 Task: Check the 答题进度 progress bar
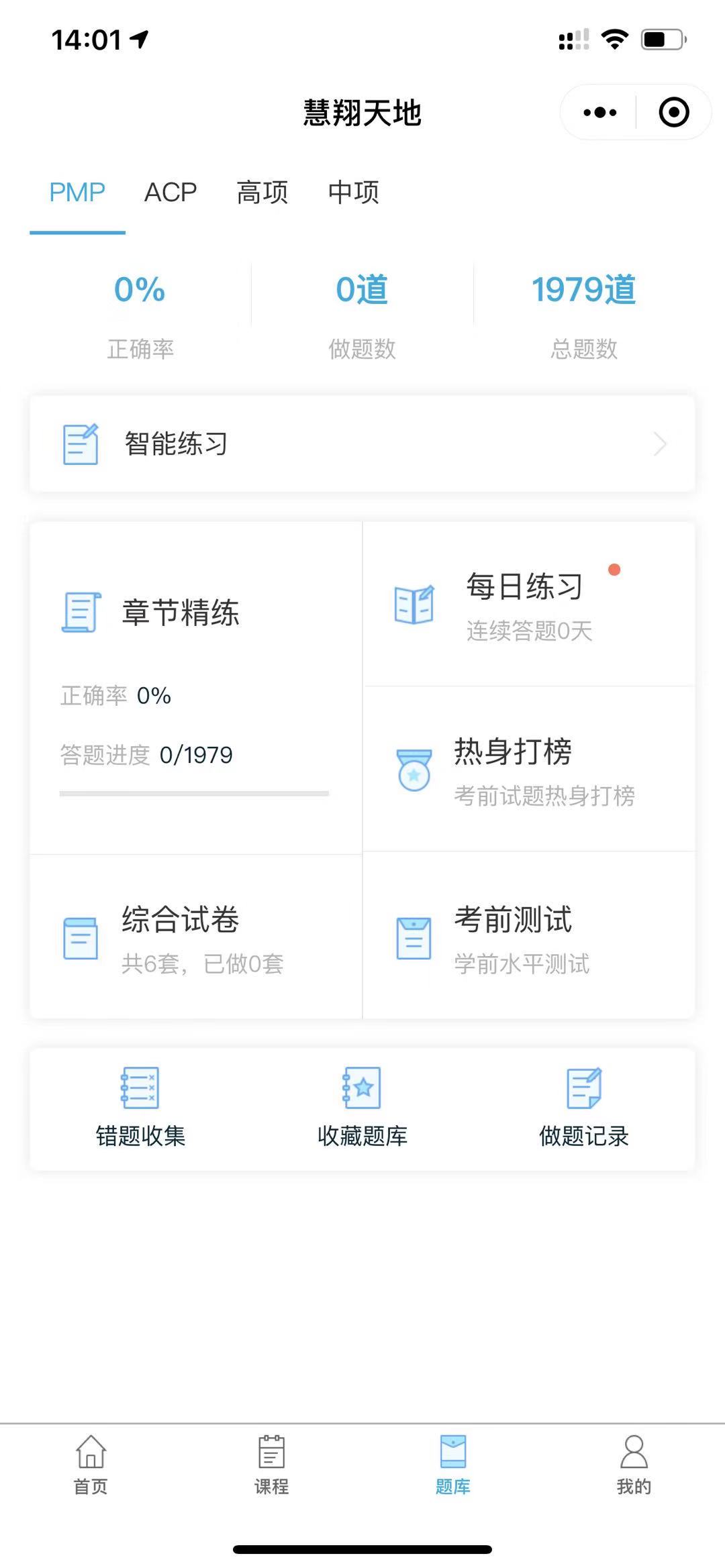point(195,793)
